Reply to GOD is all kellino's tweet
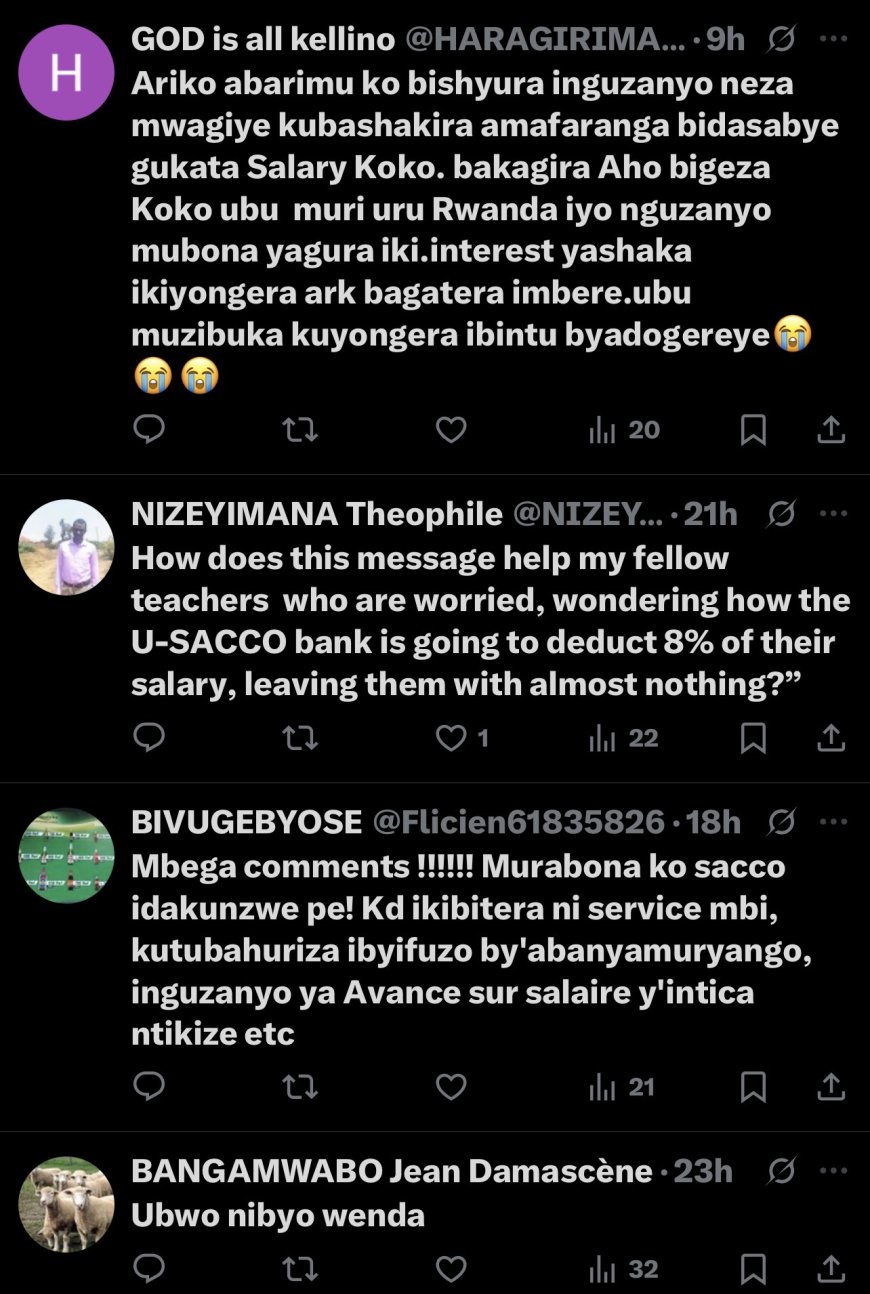This screenshot has height=1294, width=870. [149, 430]
